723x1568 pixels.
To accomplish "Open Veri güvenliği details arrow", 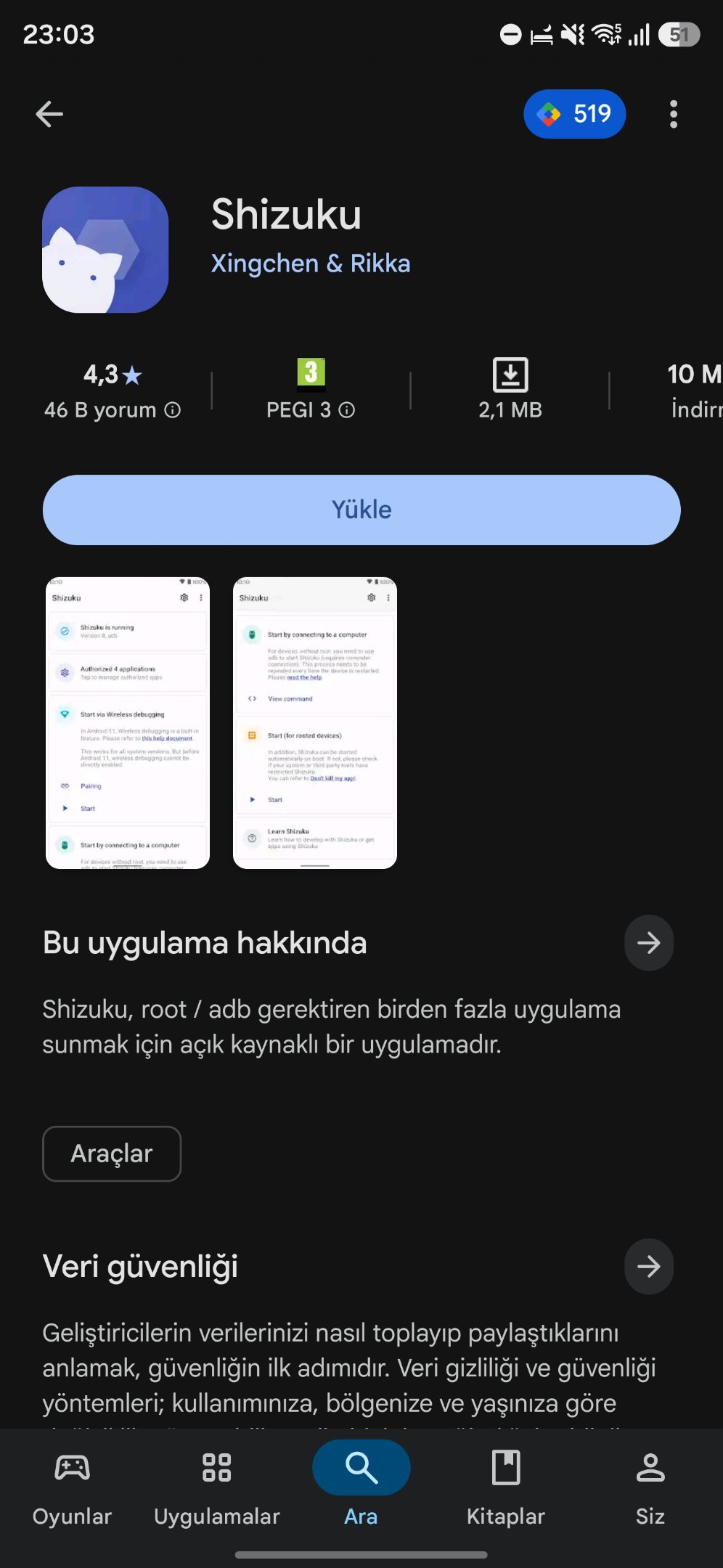I will click(x=649, y=1267).
